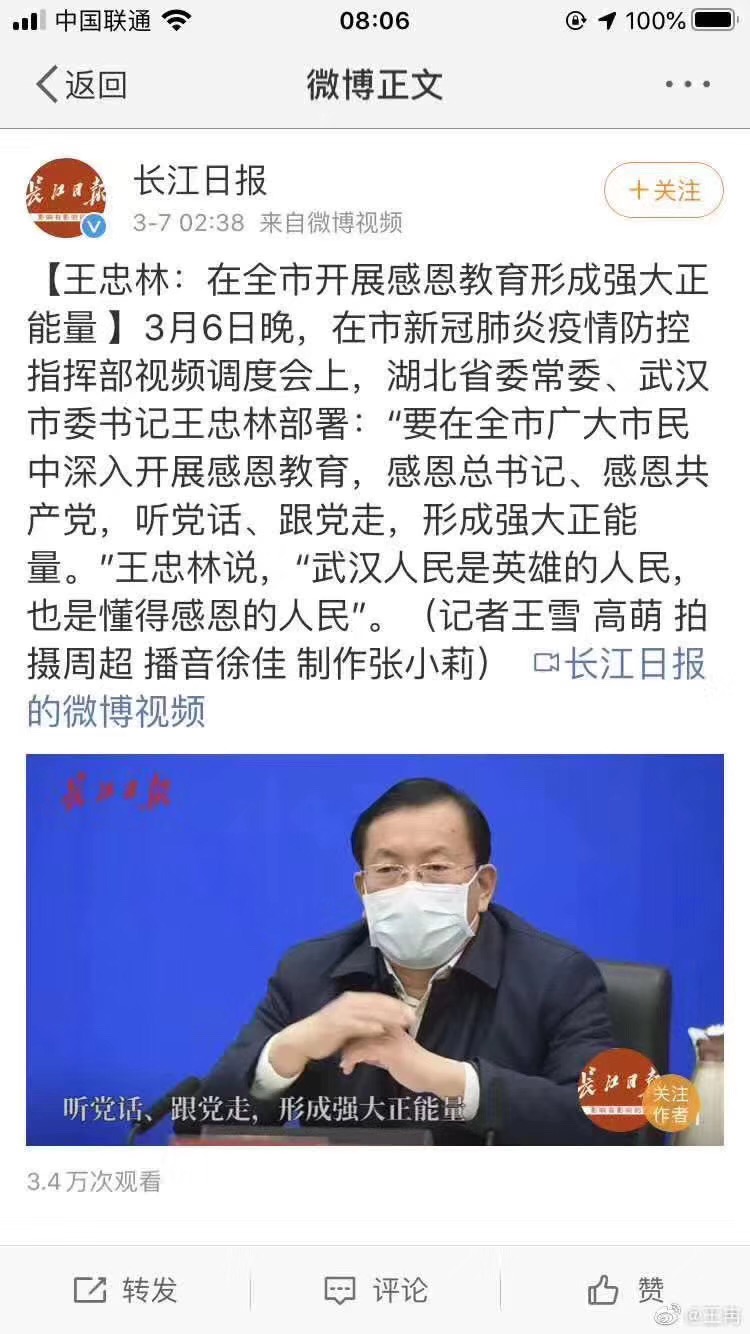750x1334 pixels.
Task: Tap 关注作者 badge on the video
Action: [670, 1104]
